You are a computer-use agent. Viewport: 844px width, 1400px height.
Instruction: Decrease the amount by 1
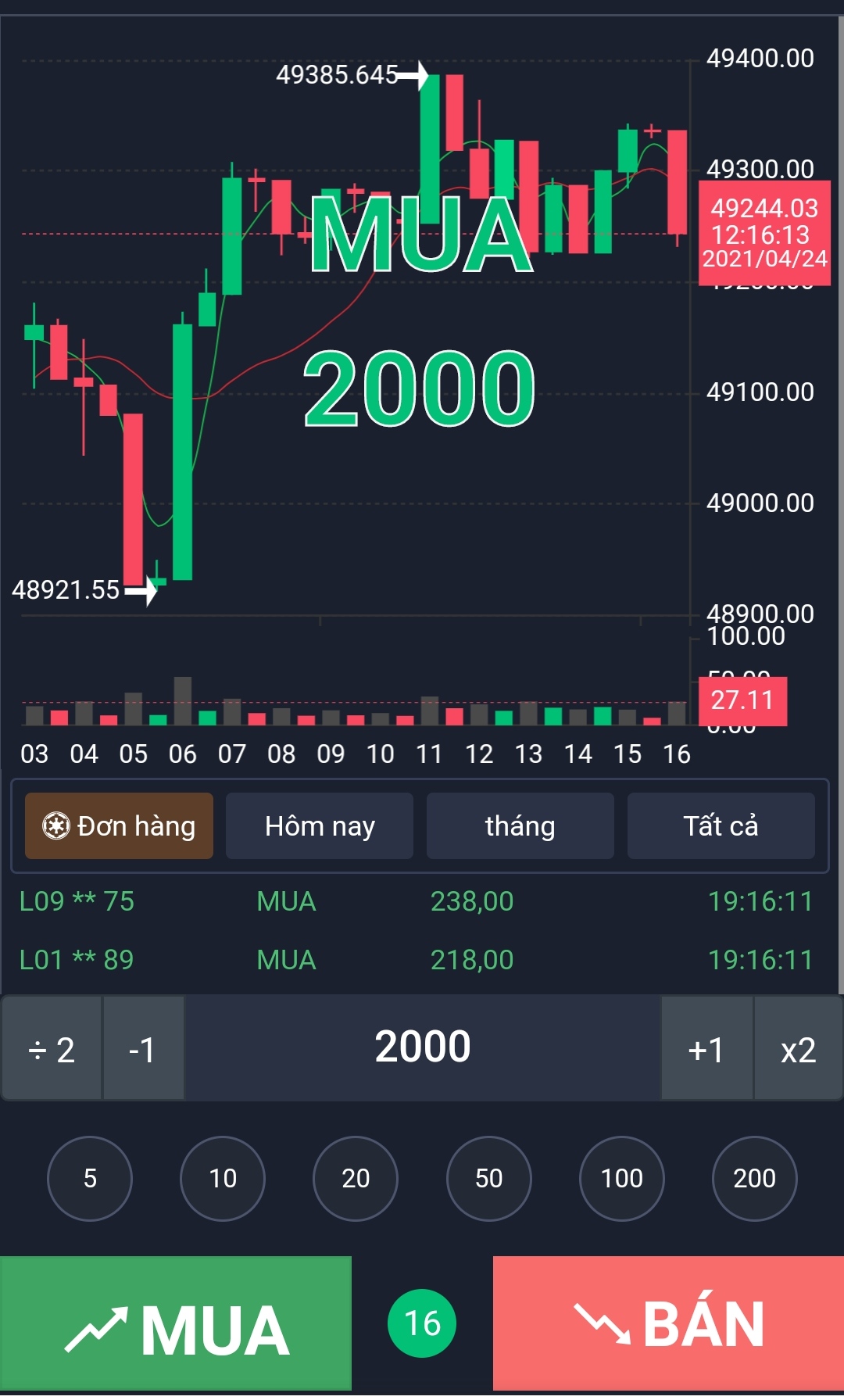click(x=143, y=1049)
